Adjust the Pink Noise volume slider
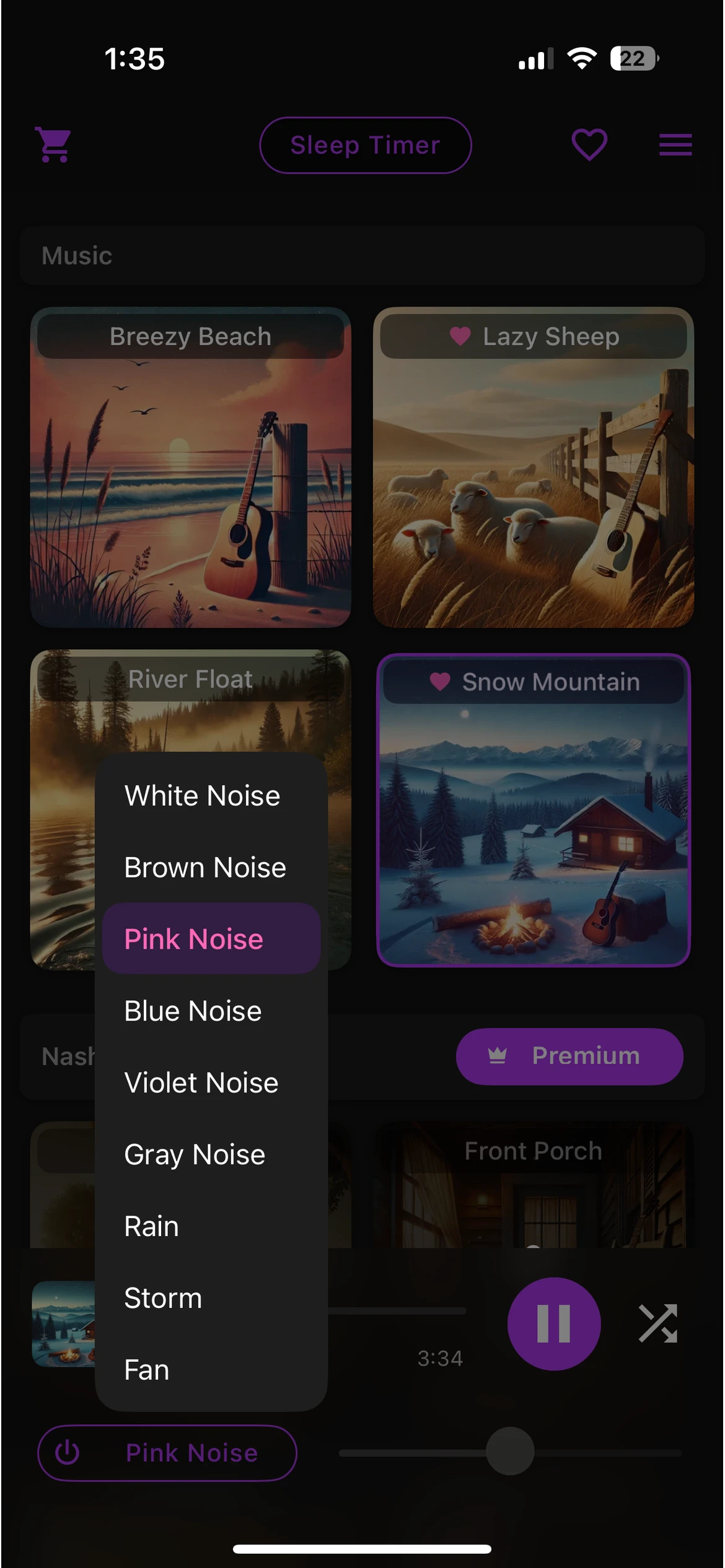 tap(509, 1453)
